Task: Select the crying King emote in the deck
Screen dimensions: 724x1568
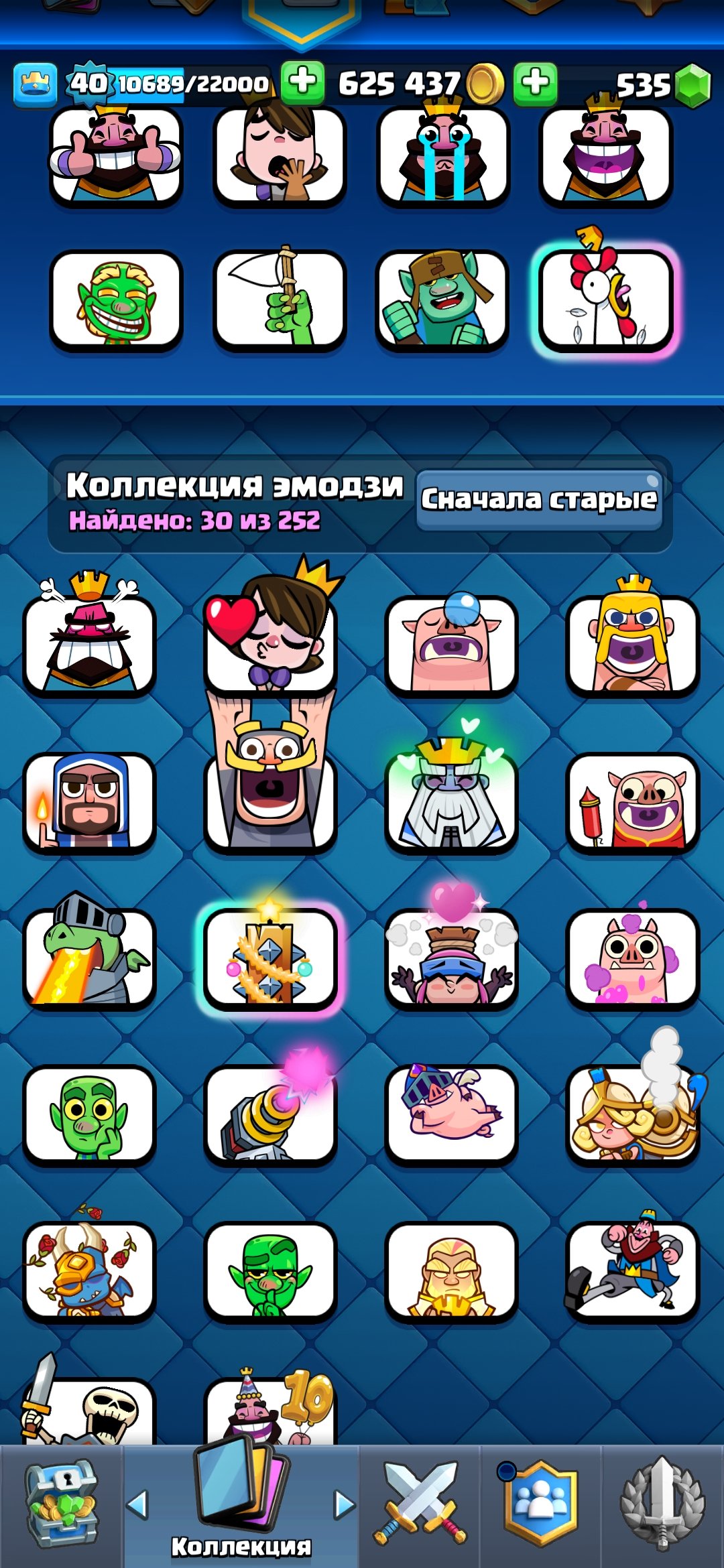Action: [x=443, y=156]
